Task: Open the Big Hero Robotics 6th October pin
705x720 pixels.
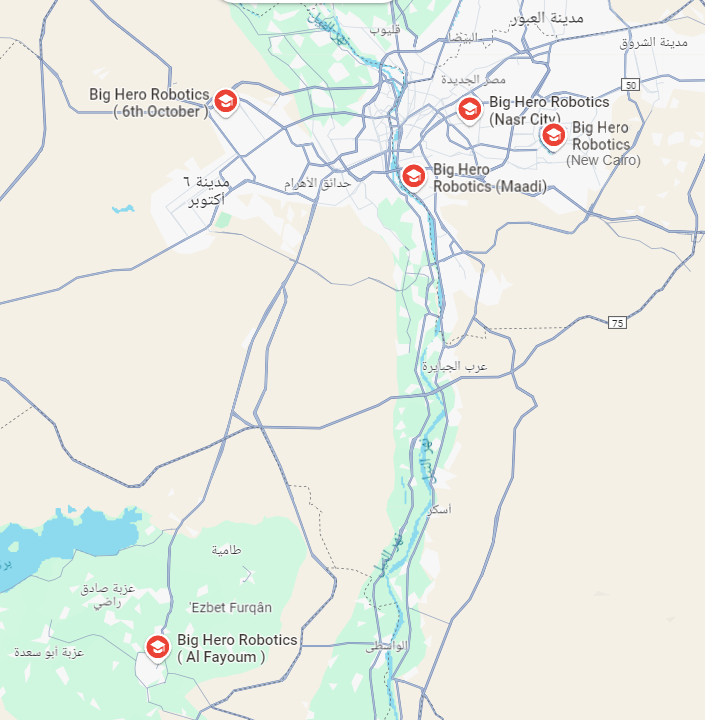Action: click(x=226, y=100)
